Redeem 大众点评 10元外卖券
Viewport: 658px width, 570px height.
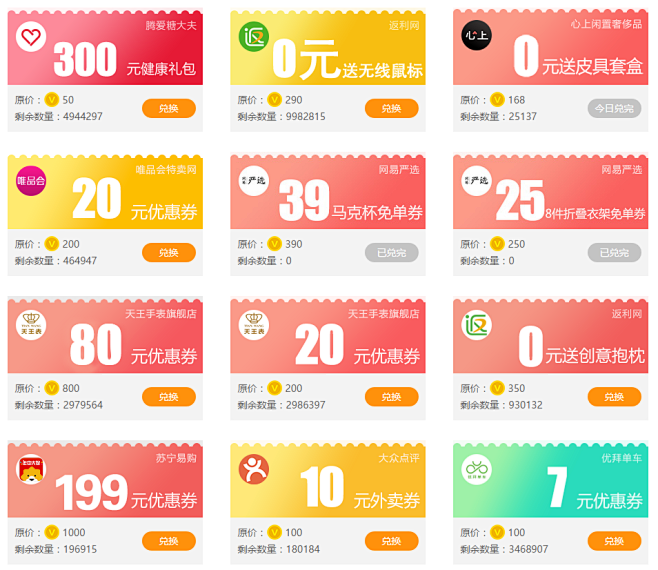(x=391, y=541)
